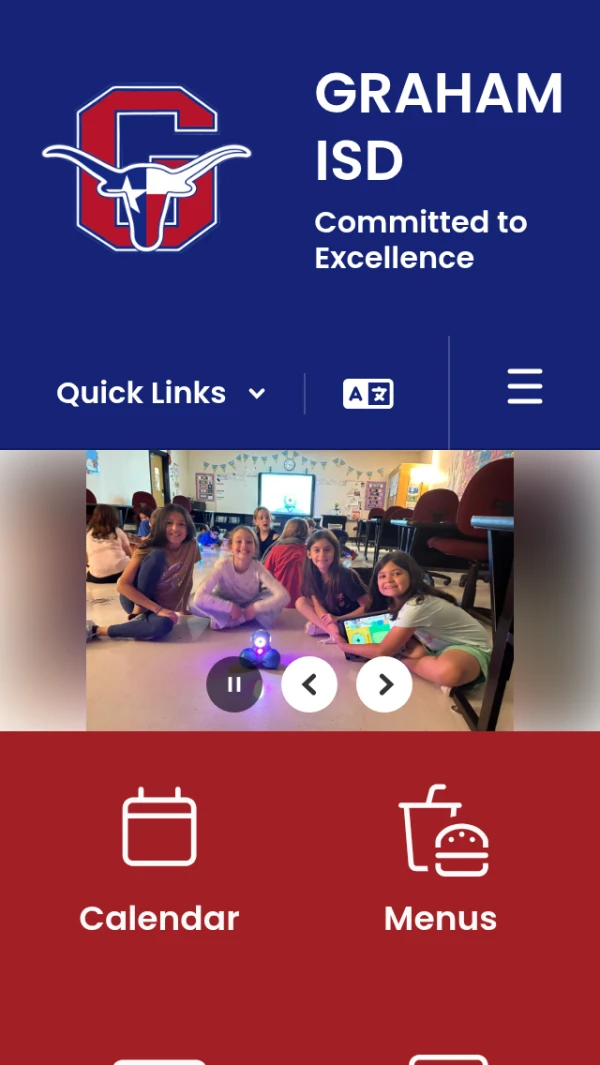The width and height of the screenshot is (600, 1065).
Task: Show the previous slide
Action: coord(309,684)
